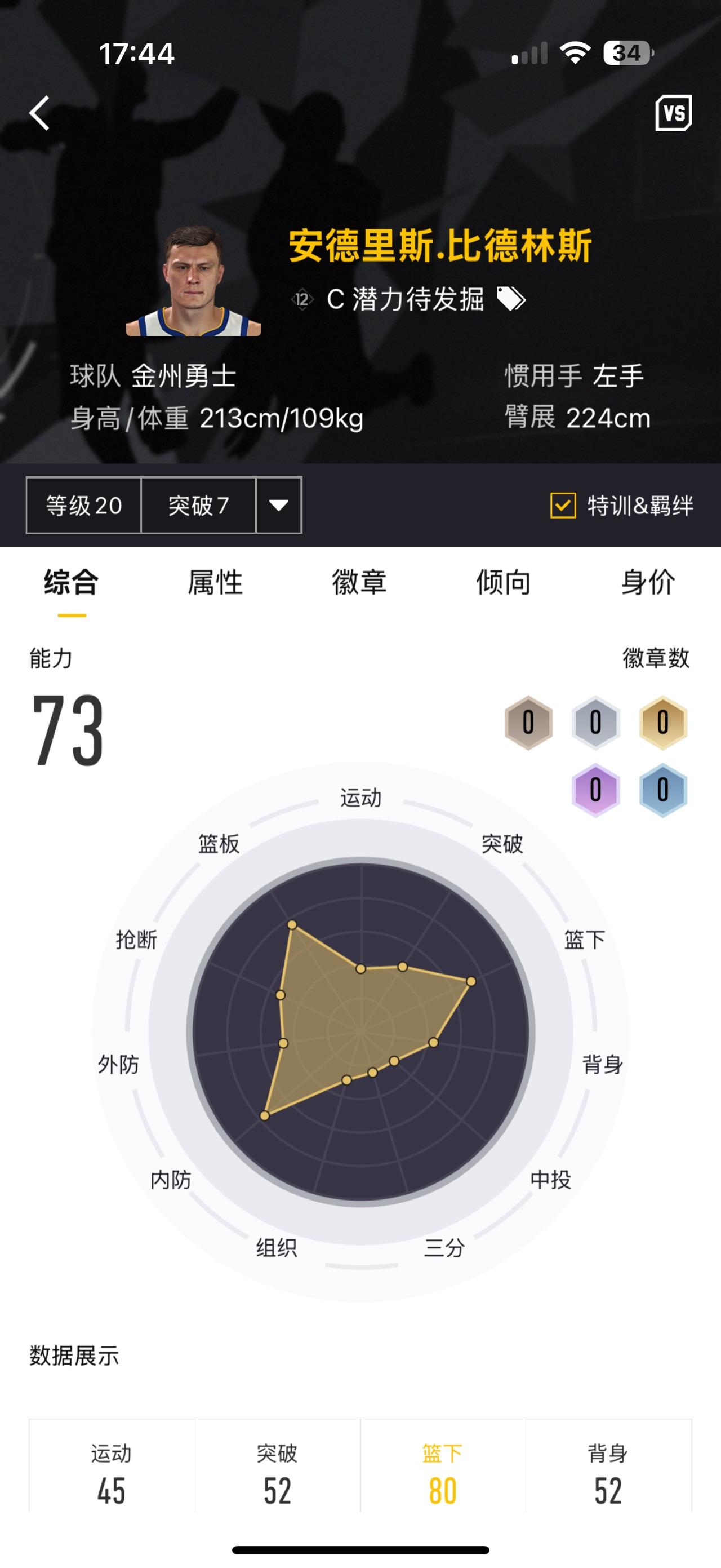Go back using the arrow icon
Image resolution: width=721 pixels, height=1568 pixels.
coord(40,114)
